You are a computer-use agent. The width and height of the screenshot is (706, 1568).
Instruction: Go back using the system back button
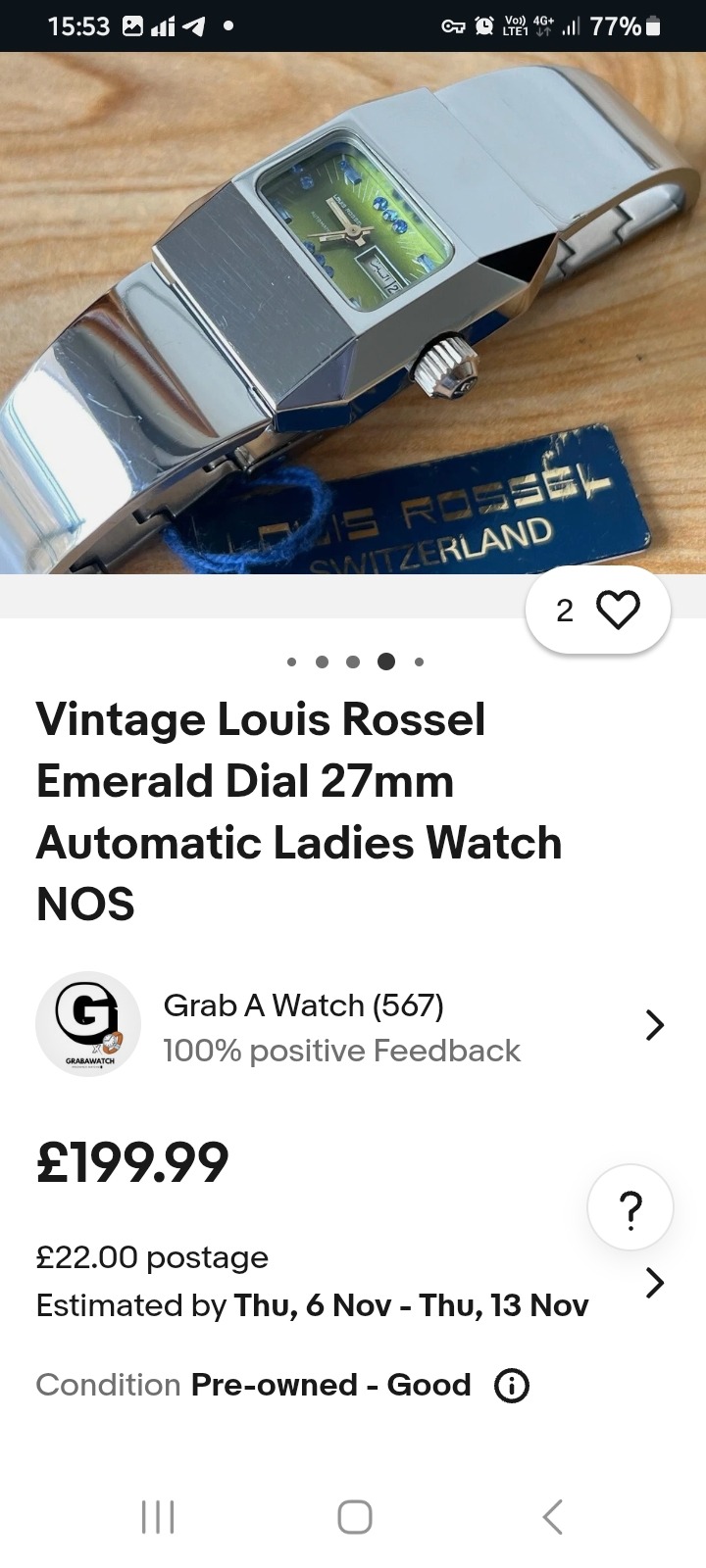click(x=553, y=1516)
